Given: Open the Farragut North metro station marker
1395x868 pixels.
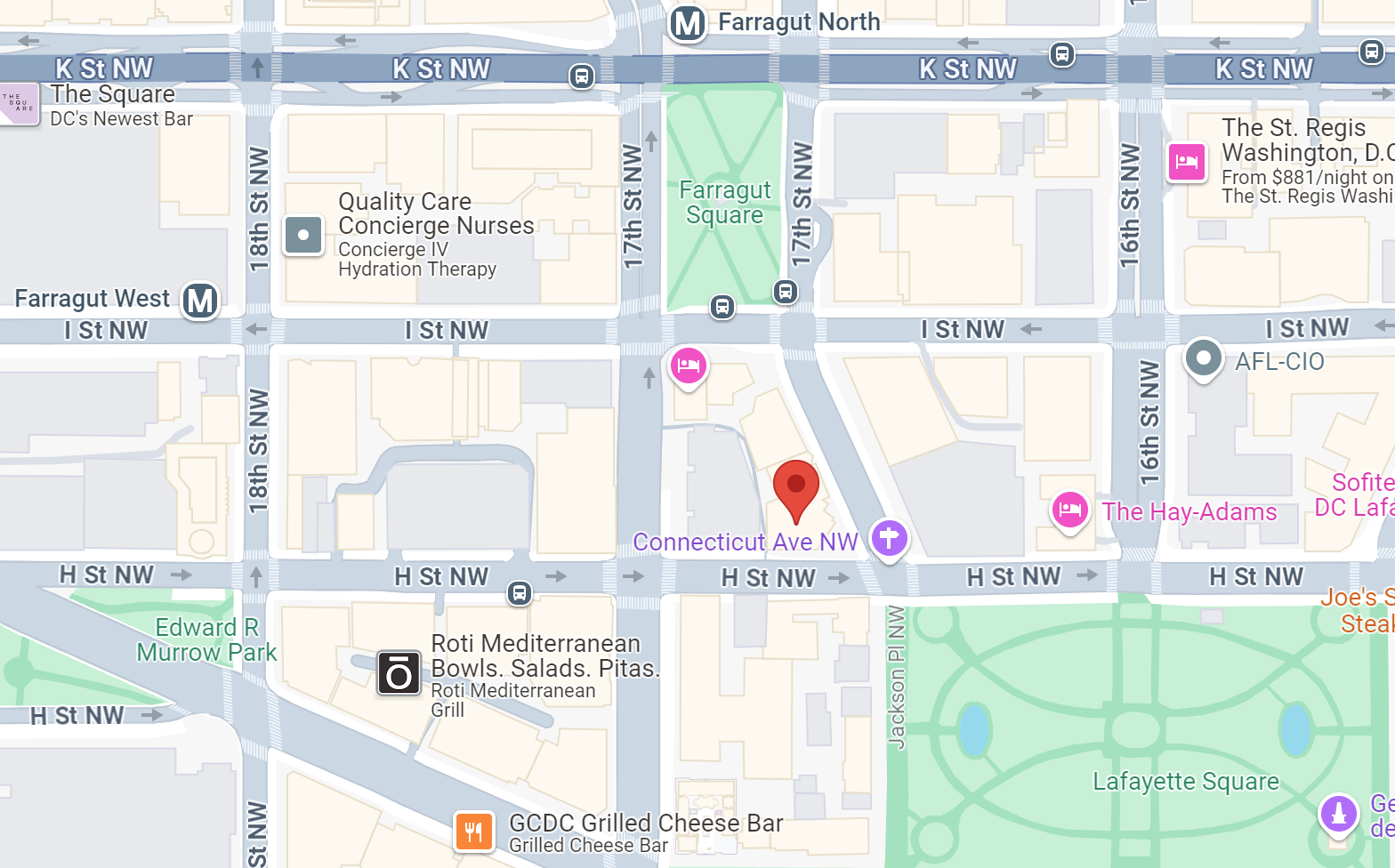Looking at the screenshot, I should tap(688, 23).
